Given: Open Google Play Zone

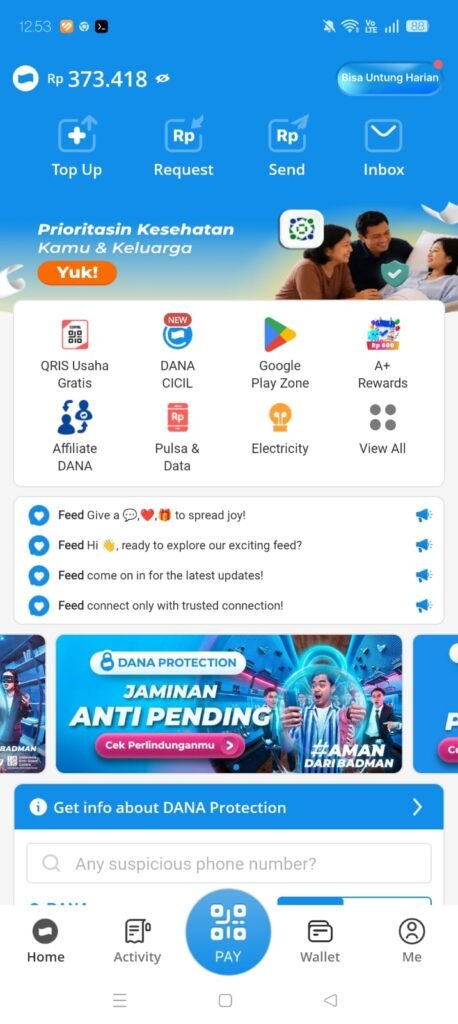Looking at the screenshot, I should tap(280, 353).
